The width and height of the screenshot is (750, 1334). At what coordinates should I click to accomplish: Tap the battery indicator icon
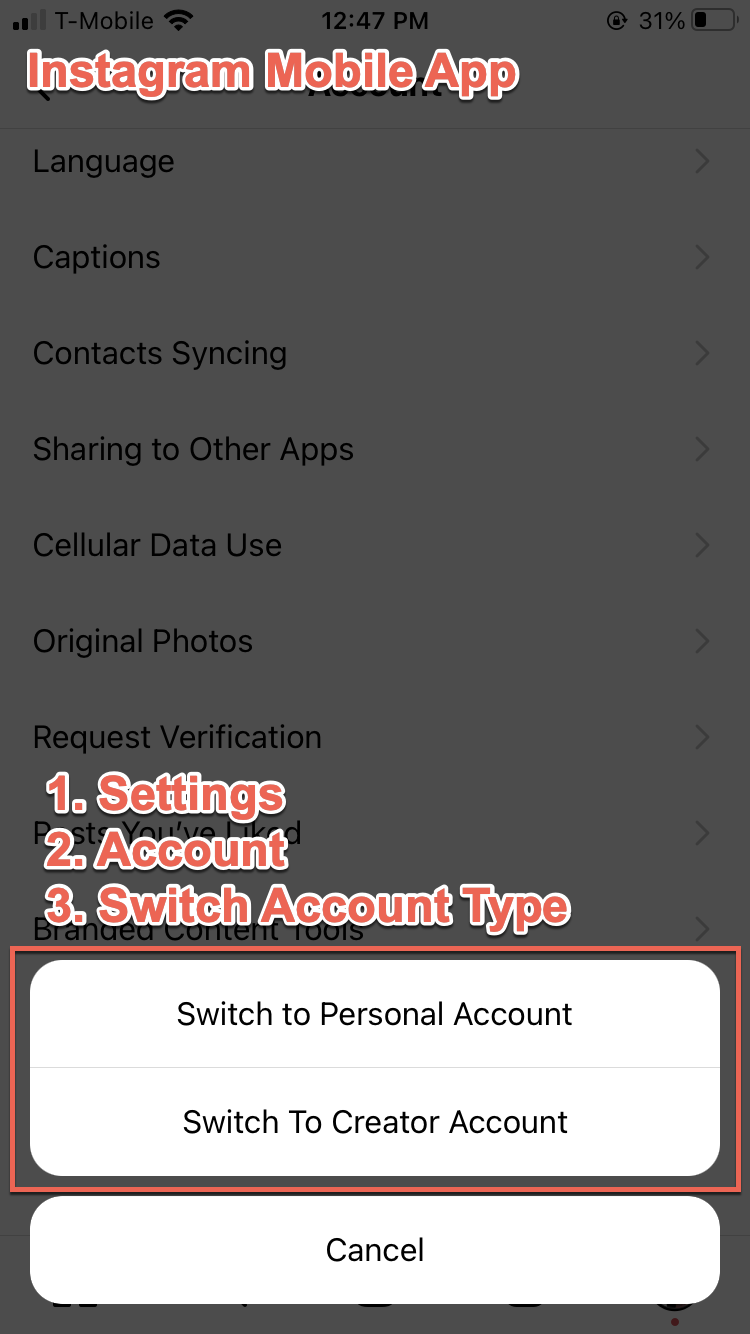click(x=712, y=18)
